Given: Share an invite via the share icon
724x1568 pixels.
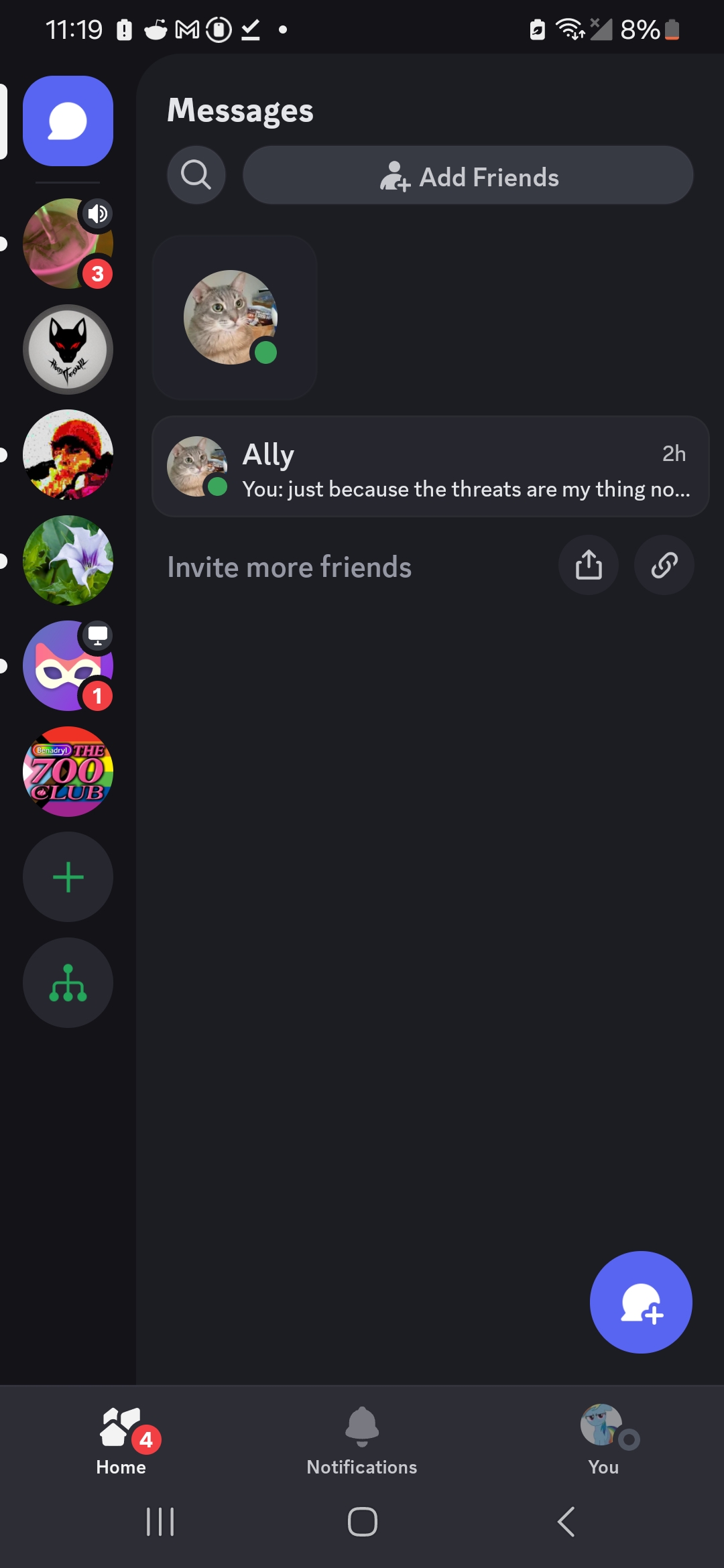Looking at the screenshot, I should pyautogui.click(x=589, y=565).
